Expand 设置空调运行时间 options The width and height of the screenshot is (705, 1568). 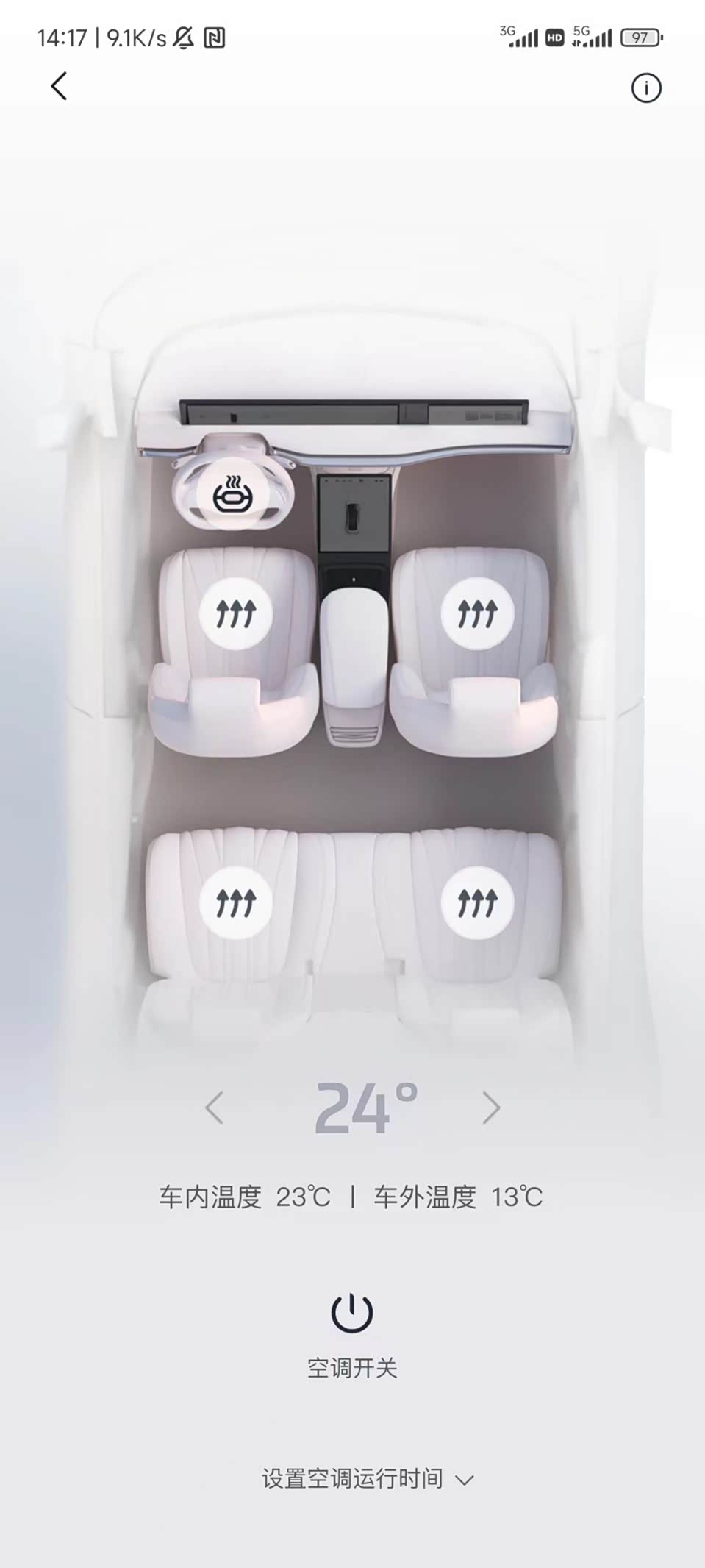(x=368, y=1479)
